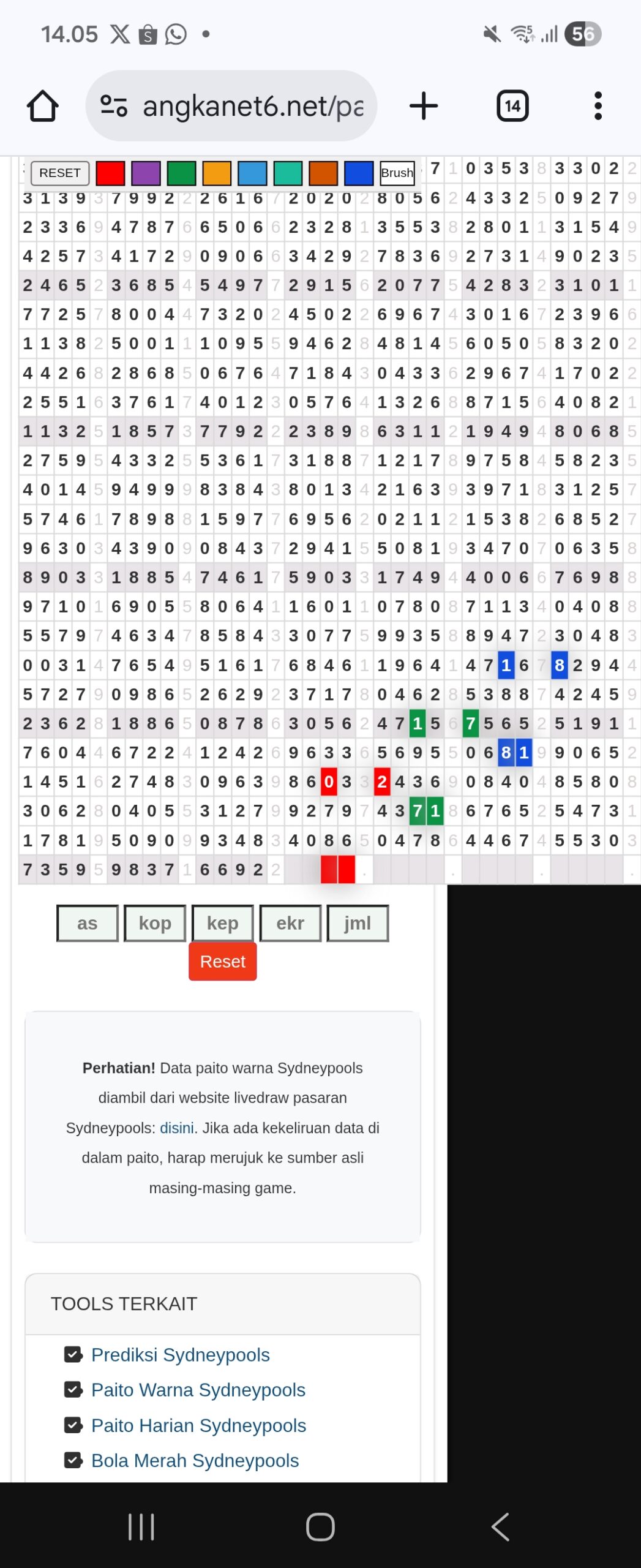The height and width of the screenshot is (1568, 641).
Task: Go to the browser home page
Action: click(x=43, y=106)
